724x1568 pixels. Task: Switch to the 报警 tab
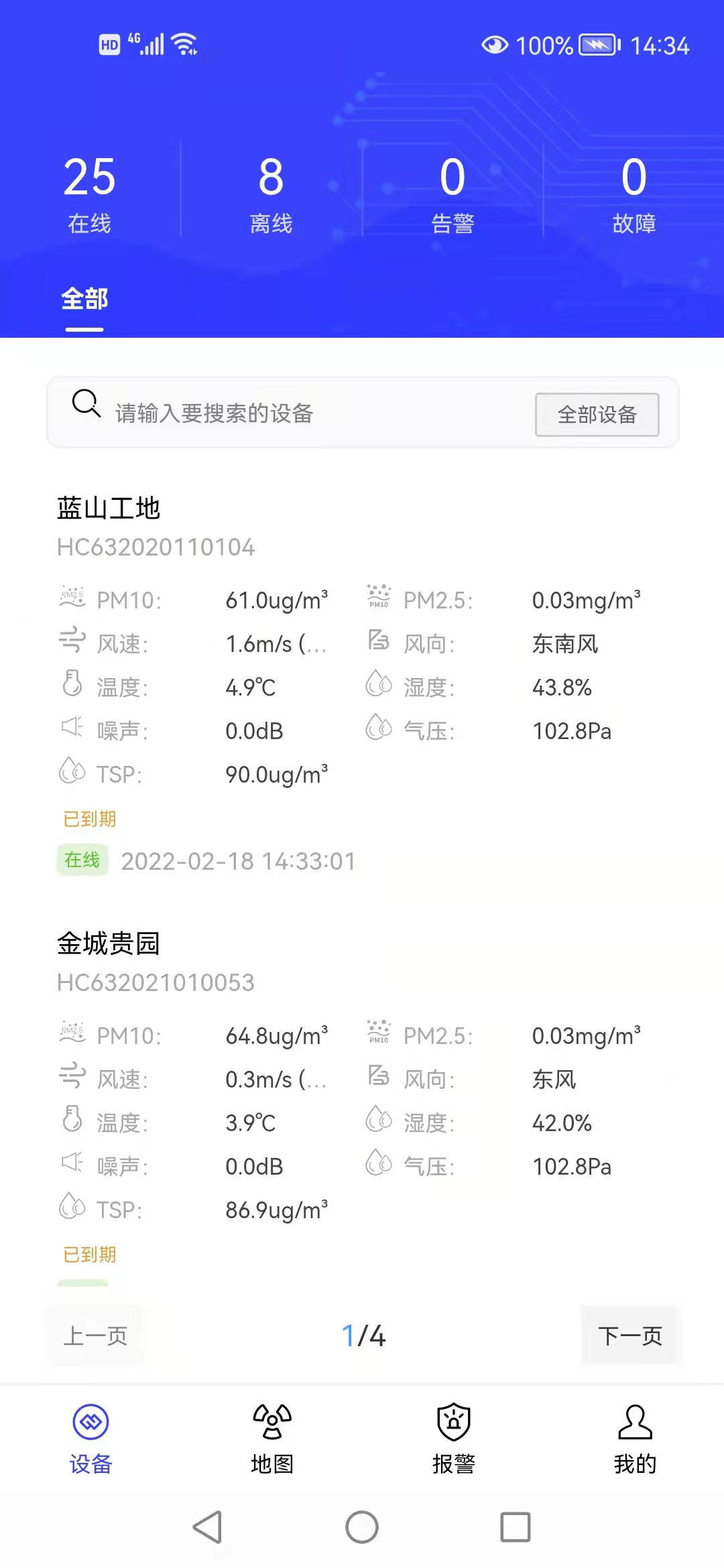point(453,1437)
